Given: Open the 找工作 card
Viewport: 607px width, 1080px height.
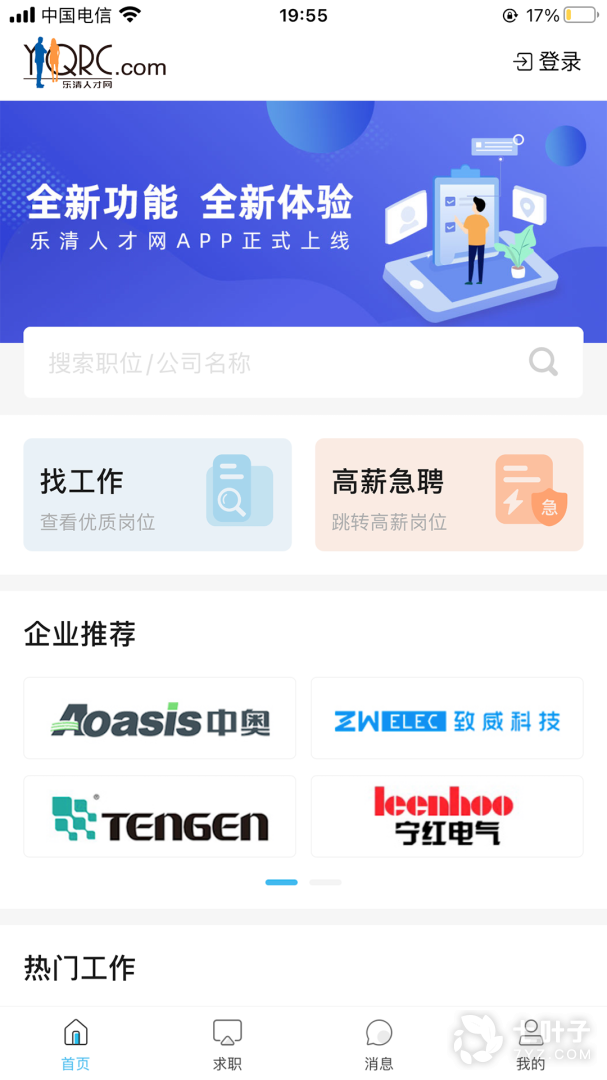Looking at the screenshot, I should point(158,495).
